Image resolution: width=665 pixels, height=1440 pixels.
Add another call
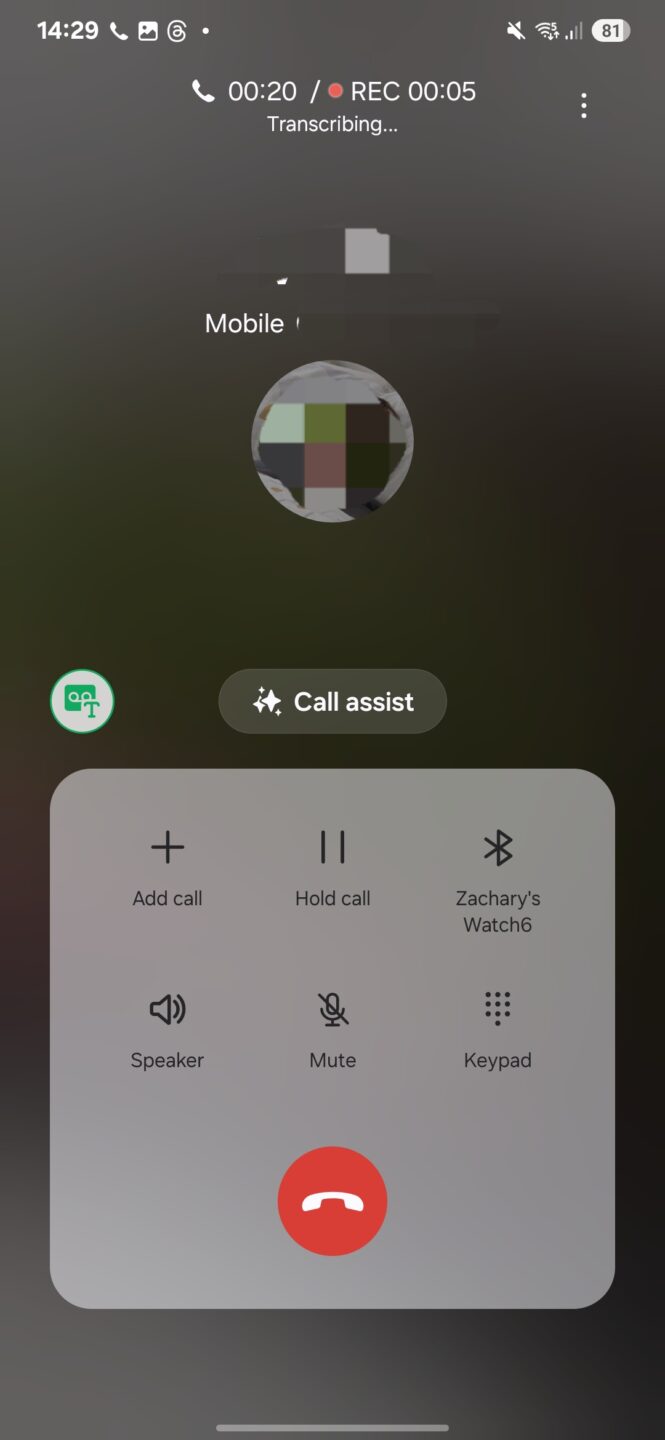click(x=167, y=866)
